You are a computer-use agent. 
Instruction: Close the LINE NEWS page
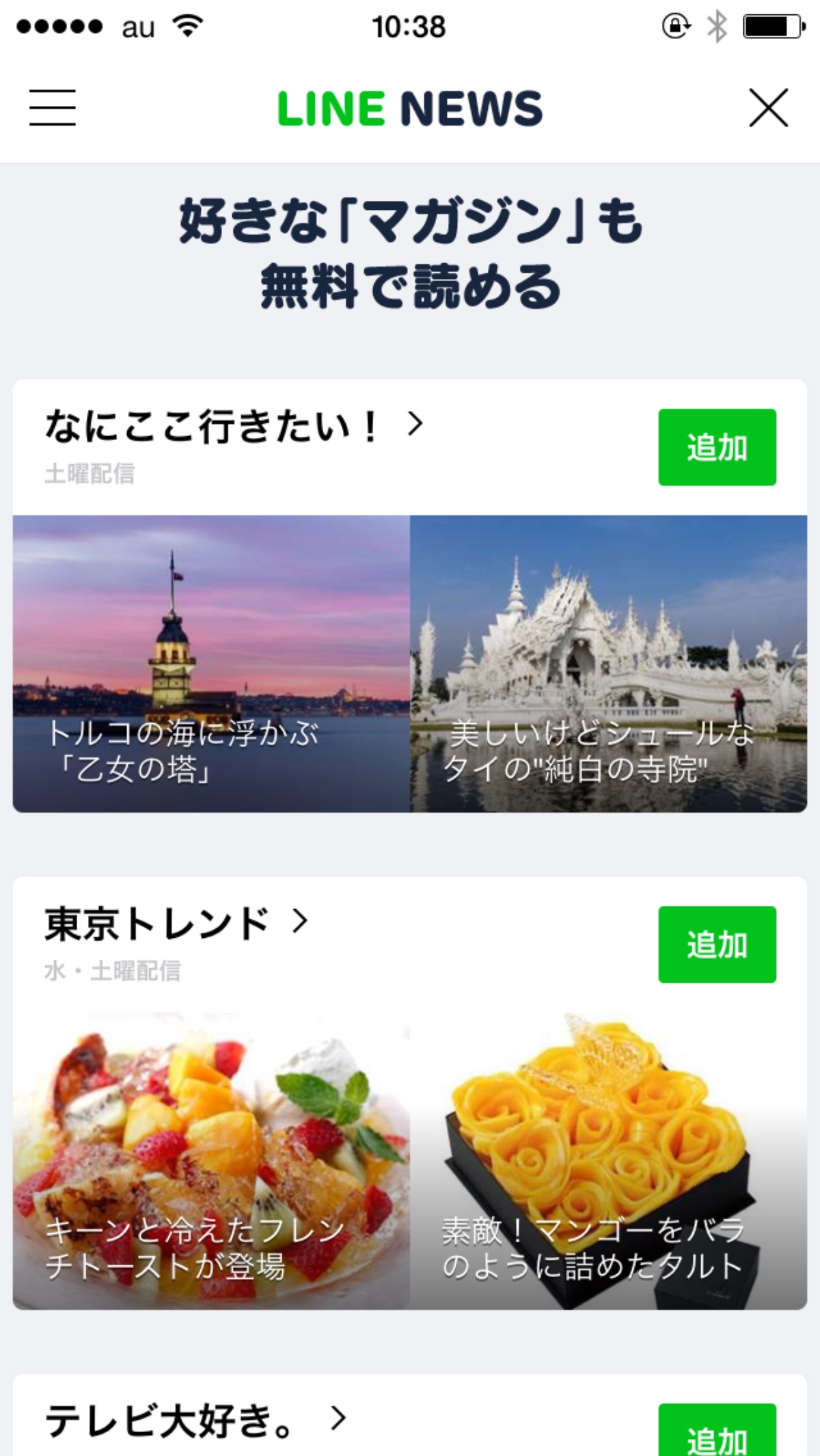pos(768,107)
